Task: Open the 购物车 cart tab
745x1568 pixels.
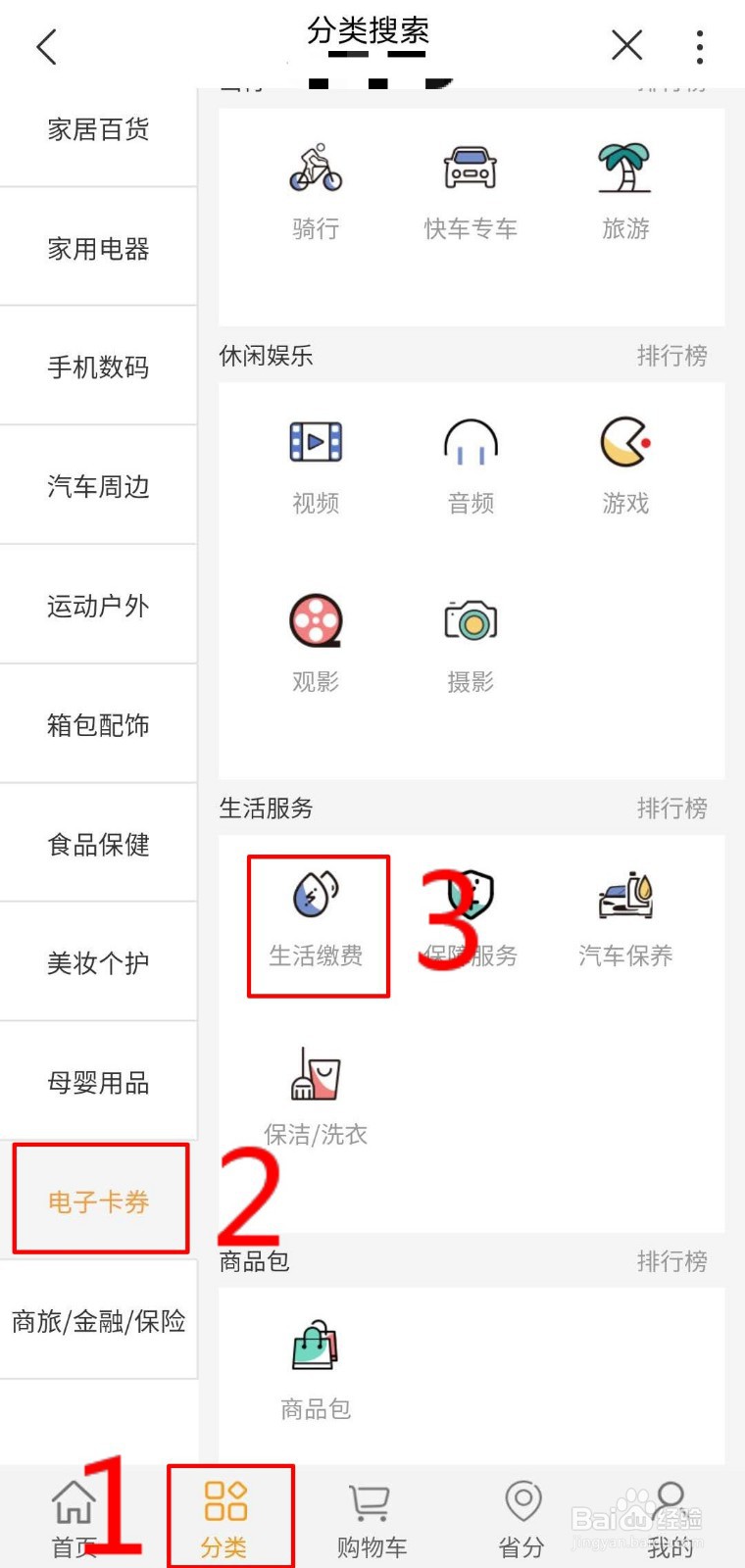Action: 369,1514
